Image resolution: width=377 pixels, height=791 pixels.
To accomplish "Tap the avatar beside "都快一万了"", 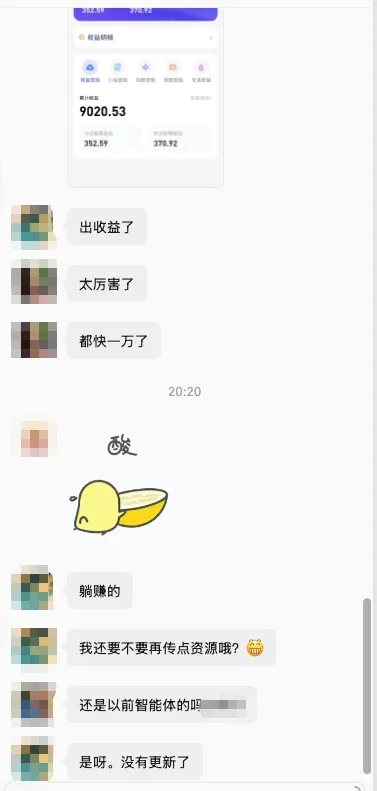I will click(33, 340).
